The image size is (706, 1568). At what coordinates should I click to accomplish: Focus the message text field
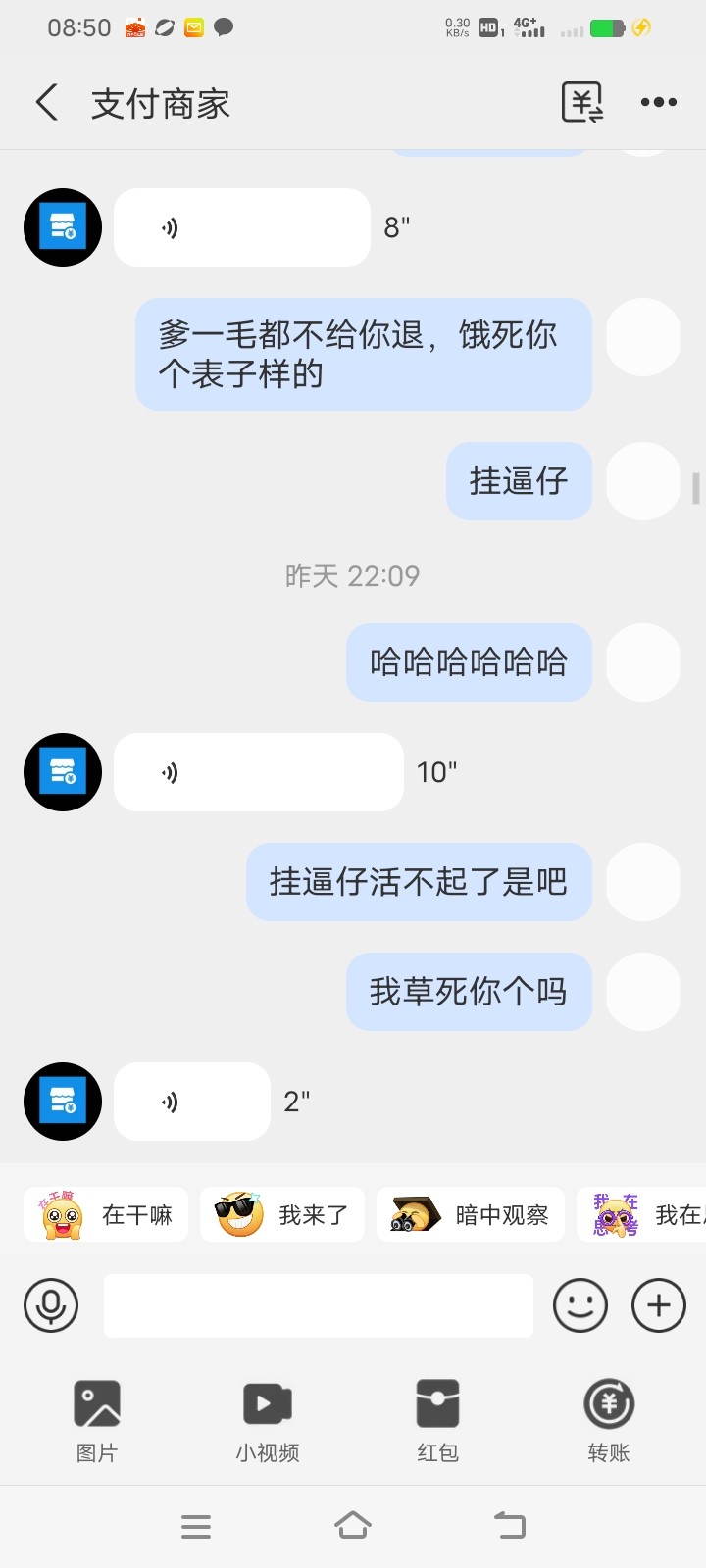pos(319,1305)
